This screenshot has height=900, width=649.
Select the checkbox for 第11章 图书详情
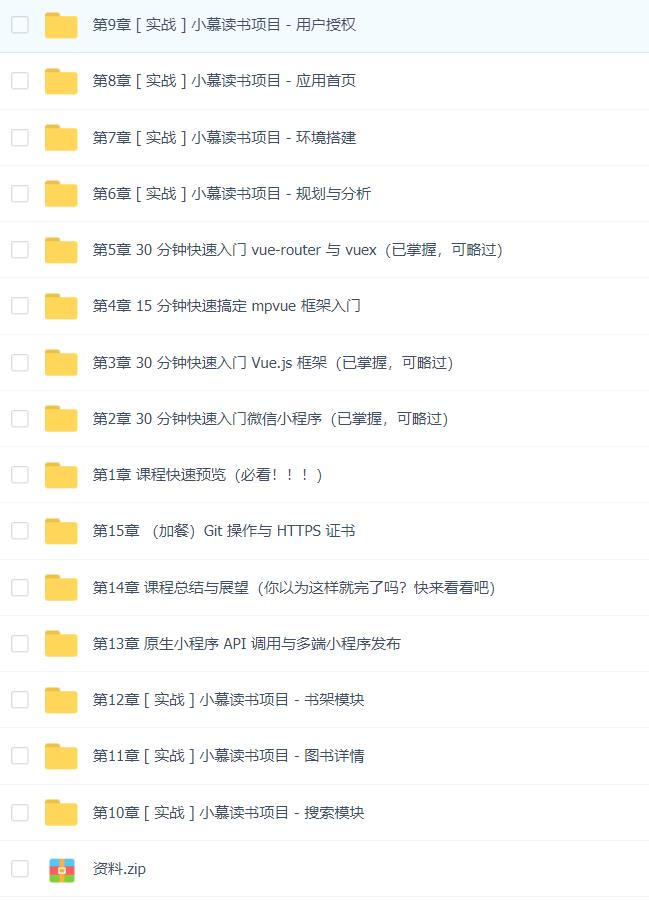pyautogui.click(x=20, y=756)
